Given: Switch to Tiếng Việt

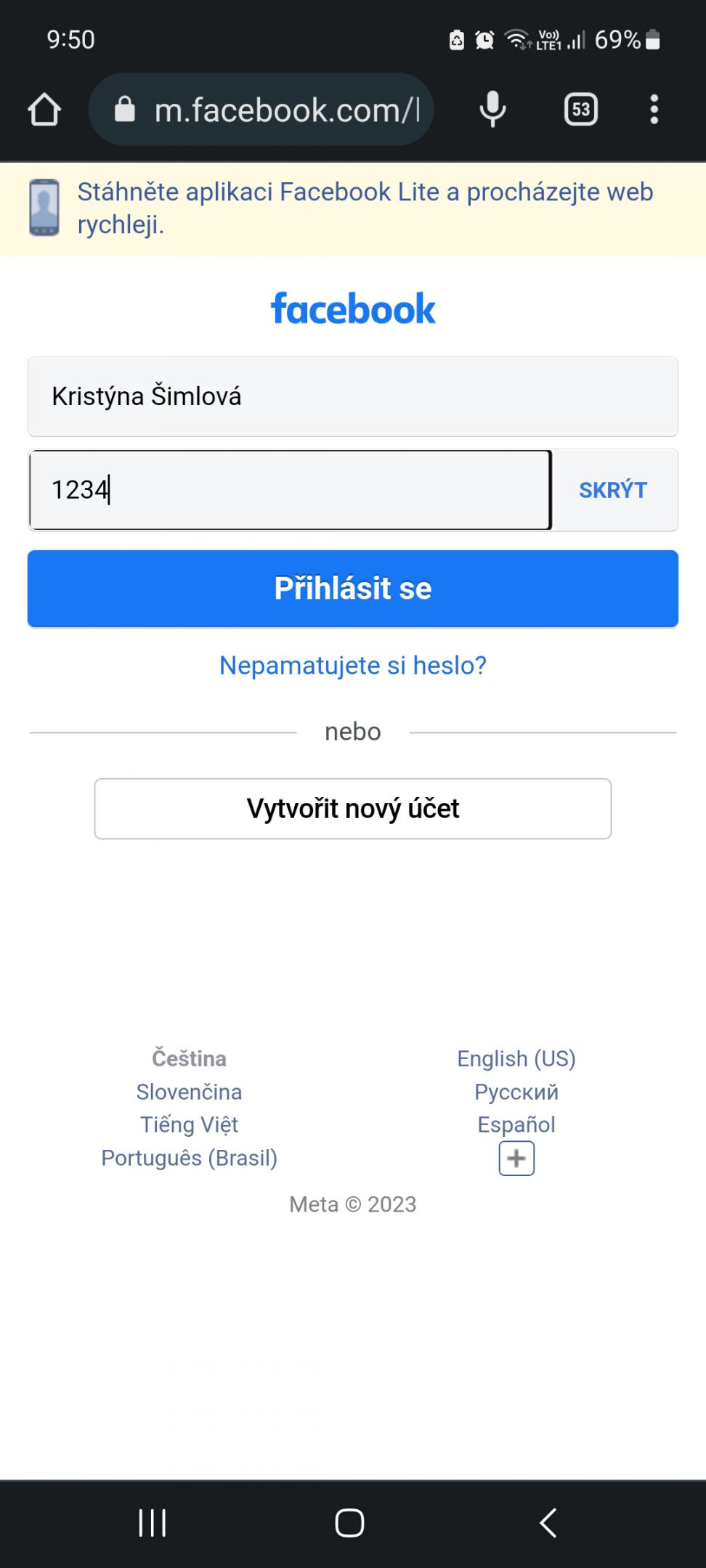Looking at the screenshot, I should coord(189,1124).
